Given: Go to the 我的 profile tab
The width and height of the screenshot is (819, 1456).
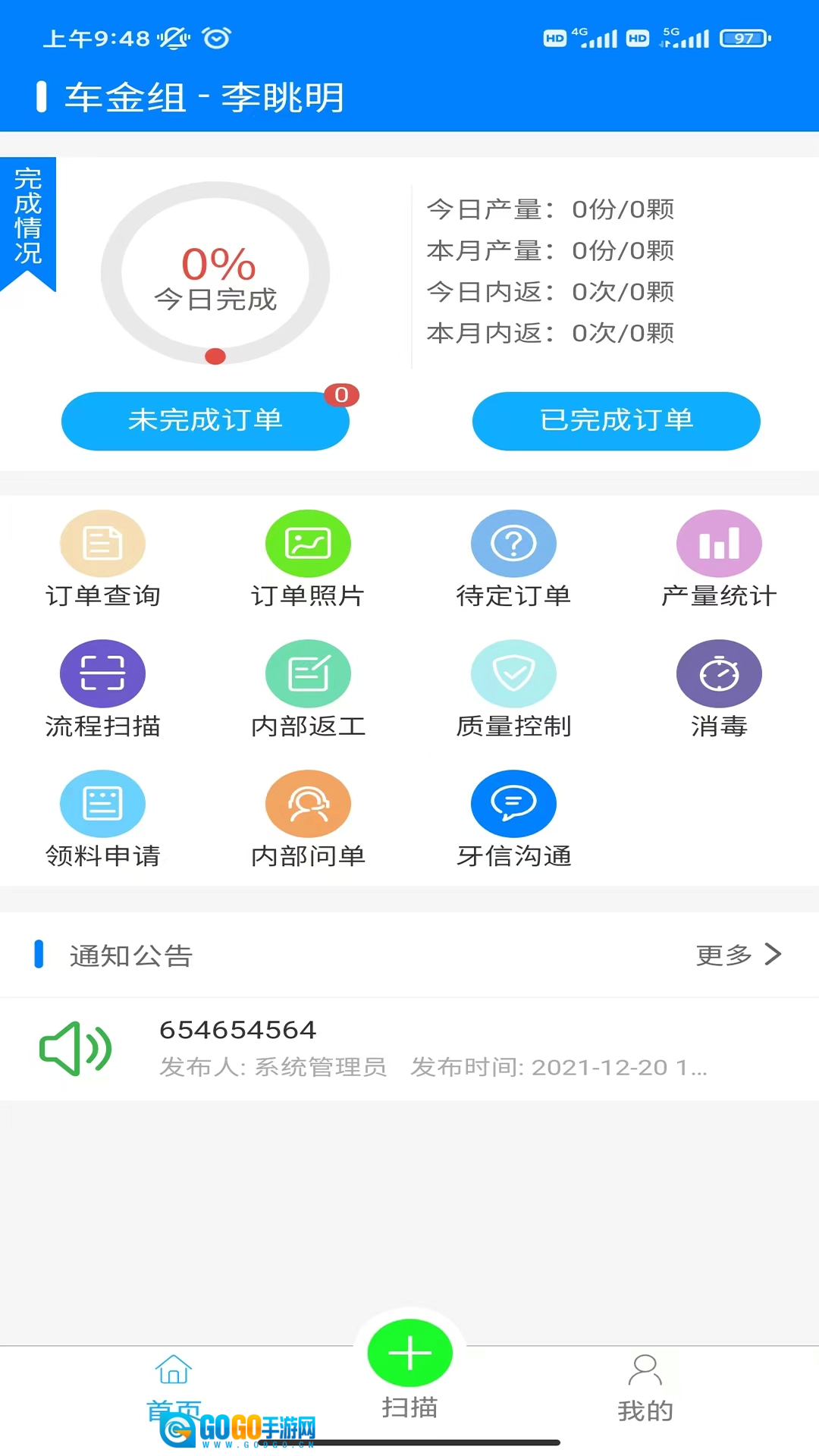Looking at the screenshot, I should 645,1389.
